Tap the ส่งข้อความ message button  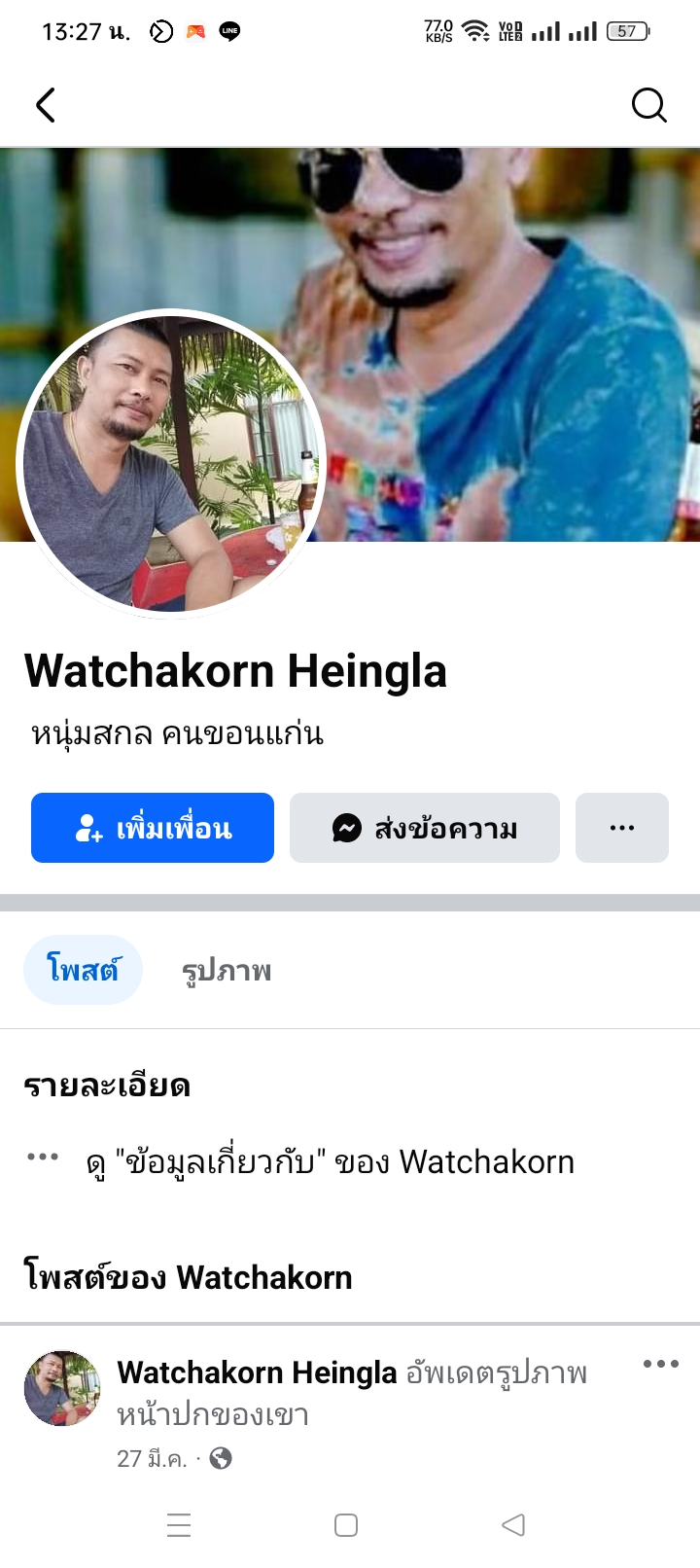pos(425,828)
